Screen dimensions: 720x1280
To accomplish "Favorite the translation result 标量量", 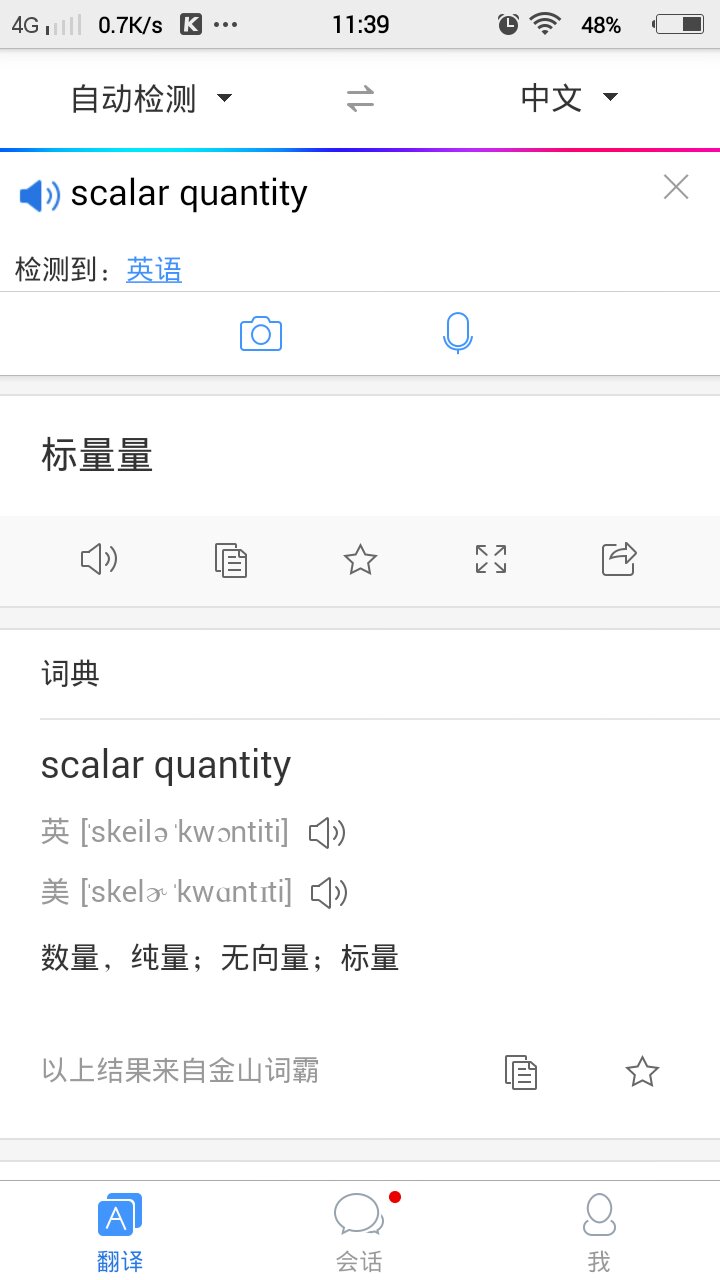I will pos(360,560).
